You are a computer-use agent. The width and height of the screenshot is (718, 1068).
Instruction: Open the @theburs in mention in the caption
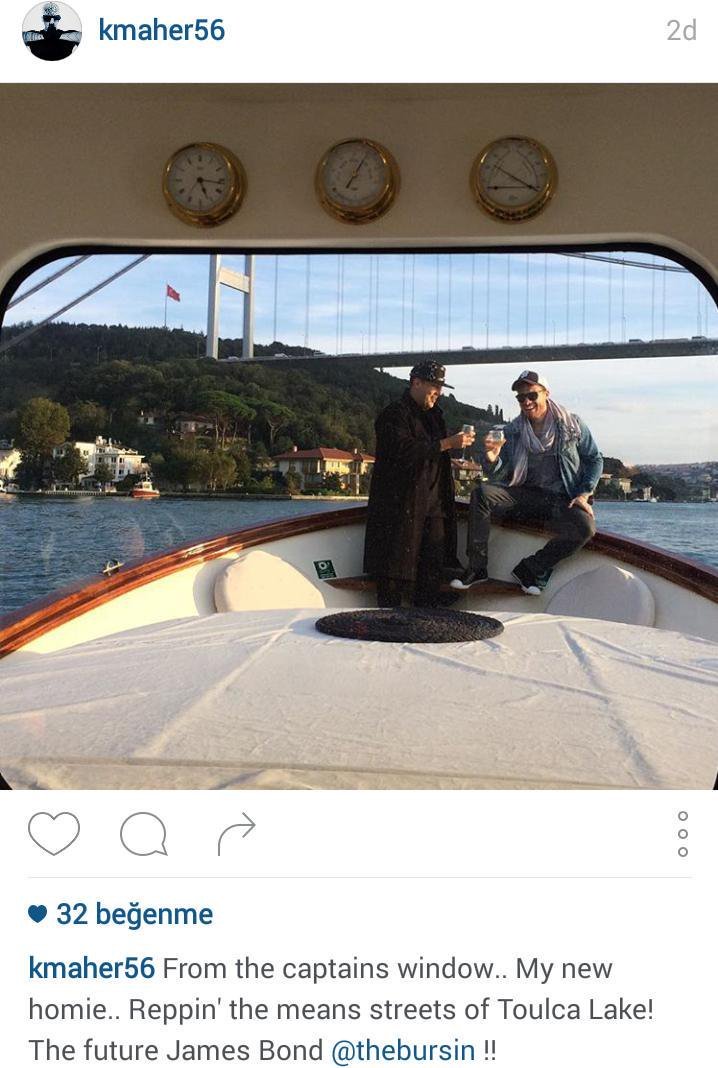tap(402, 1050)
